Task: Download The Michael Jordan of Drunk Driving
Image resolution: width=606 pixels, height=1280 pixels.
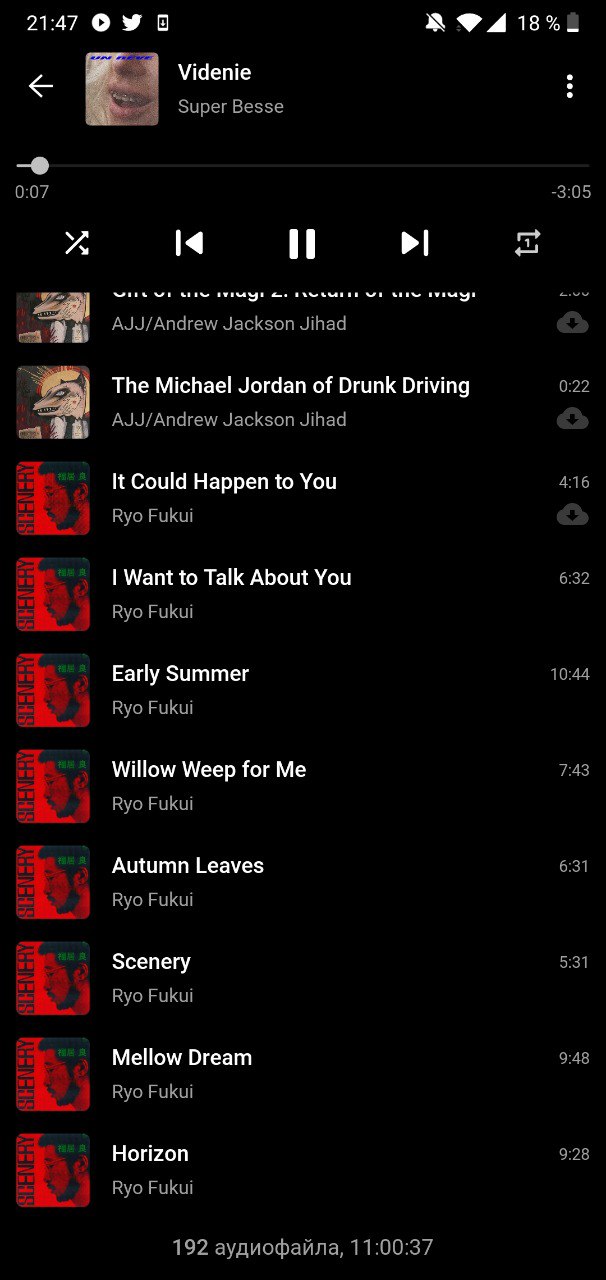Action: tap(572, 419)
